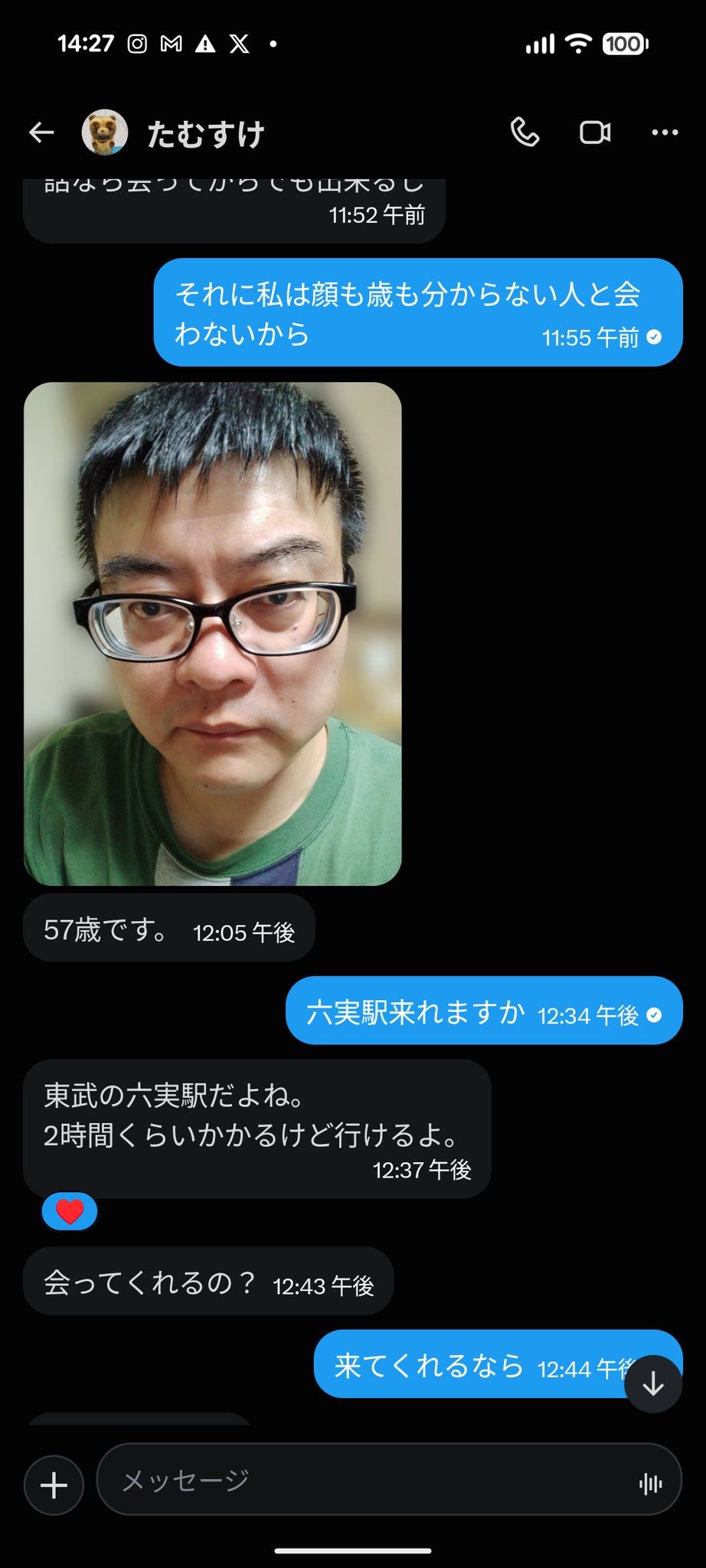Go back from the たむすけ chat
Image resolution: width=706 pixels, height=1568 pixels.
[41, 132]
